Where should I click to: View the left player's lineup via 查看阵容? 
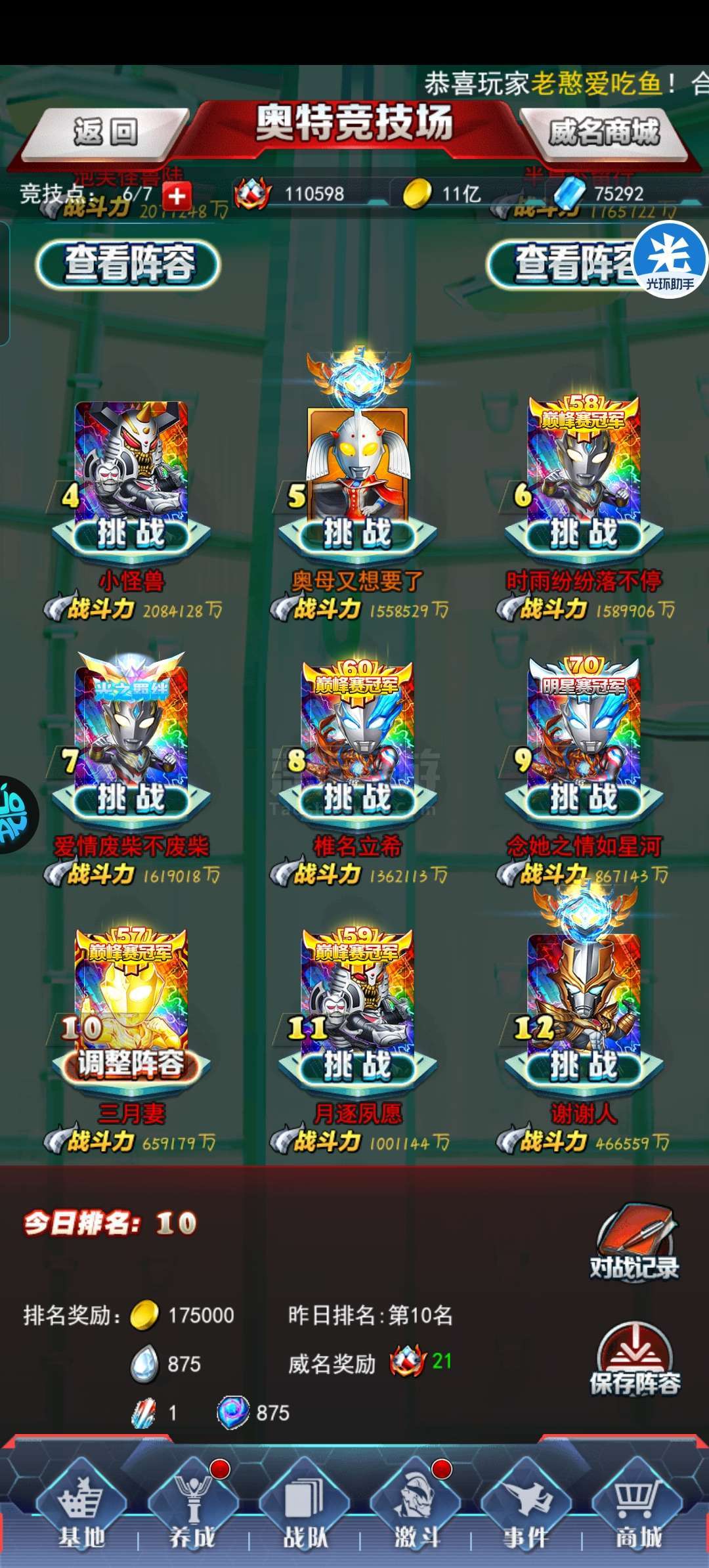[x=129, y=265]
